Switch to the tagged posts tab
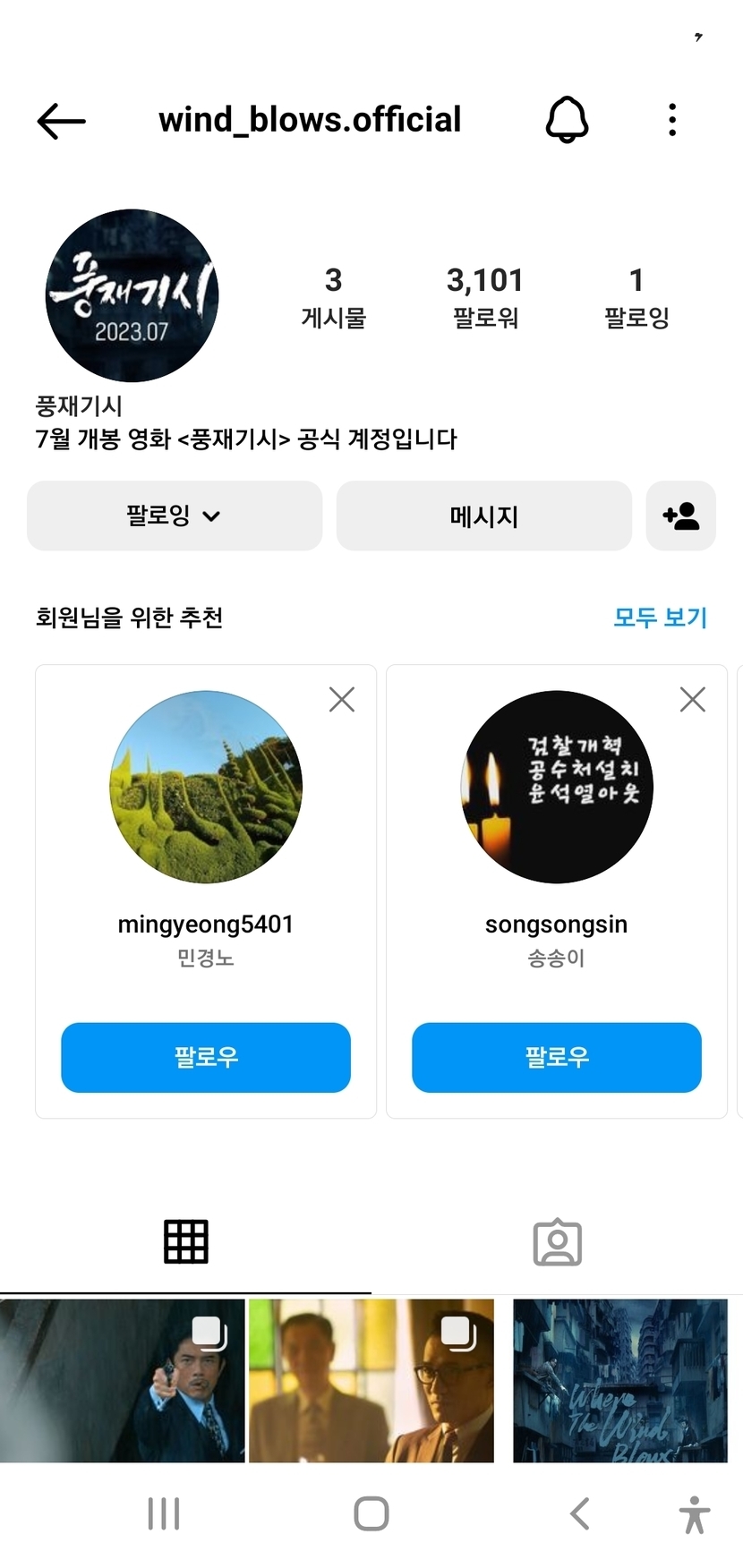743x1568 pixels. 557,1242
